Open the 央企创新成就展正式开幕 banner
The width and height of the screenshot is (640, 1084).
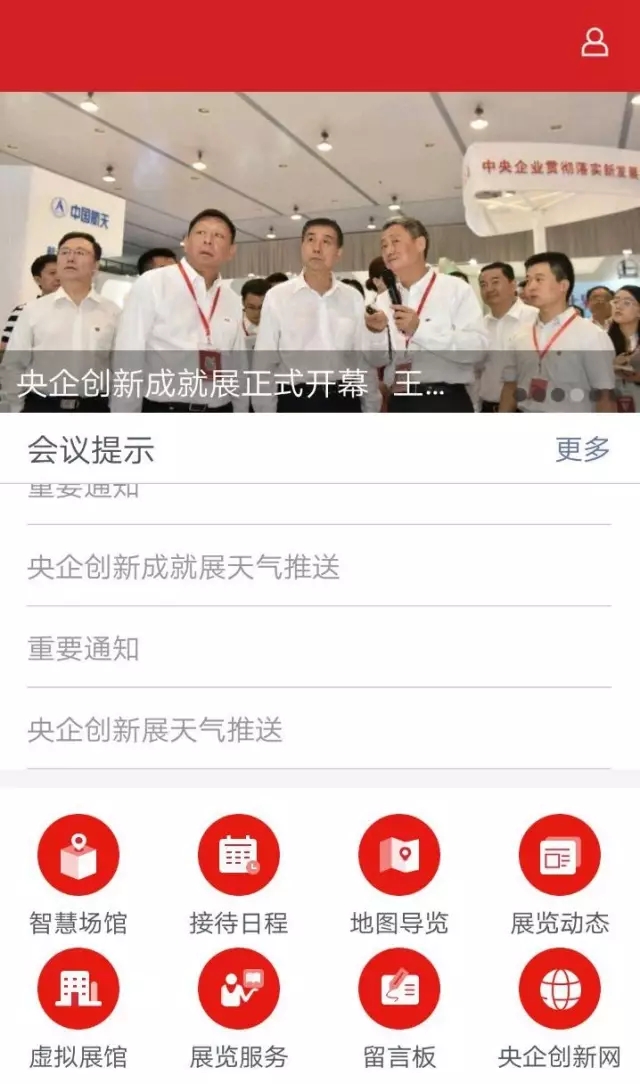coord(230,387)
